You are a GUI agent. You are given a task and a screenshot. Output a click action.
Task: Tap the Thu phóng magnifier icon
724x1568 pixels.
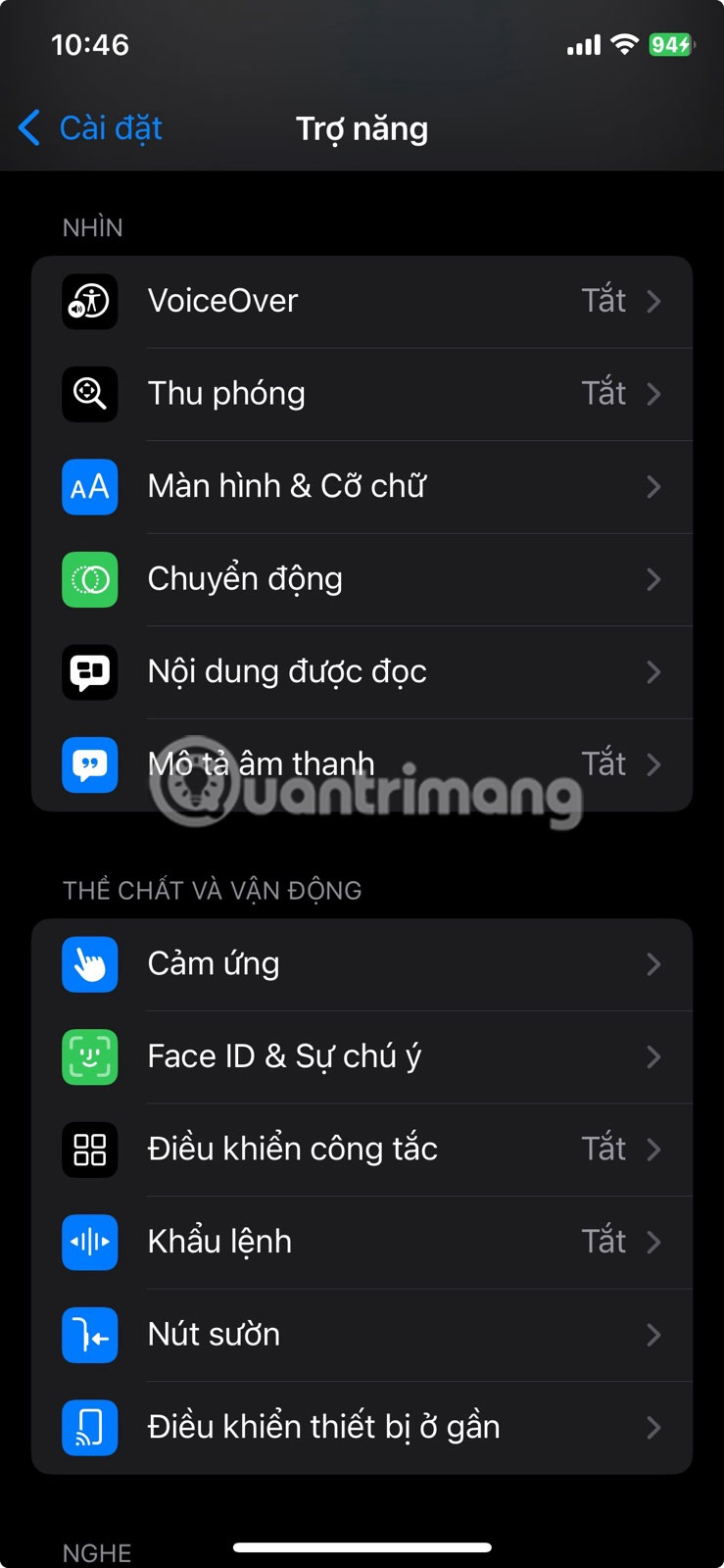[89, 394]
